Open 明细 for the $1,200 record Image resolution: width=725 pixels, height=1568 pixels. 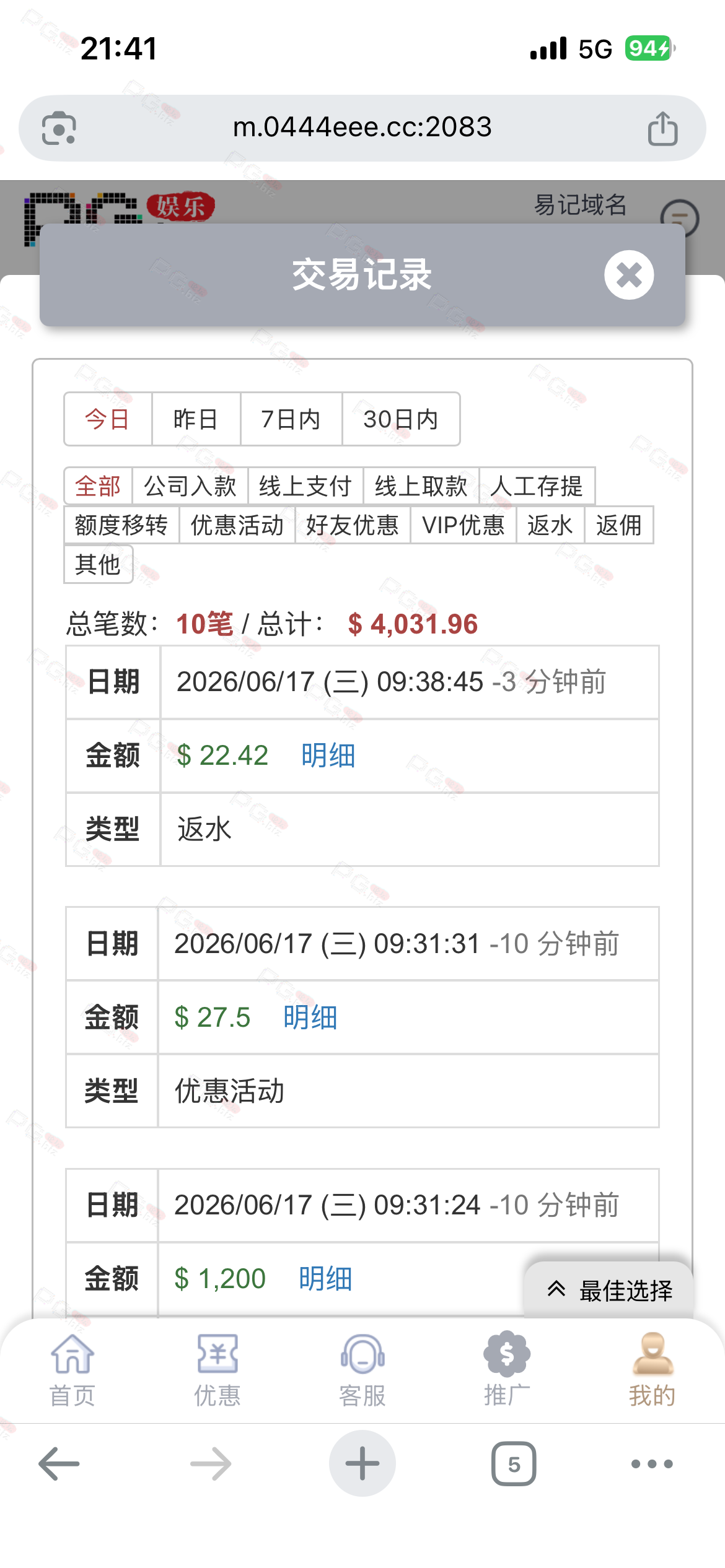click(x=325, y=1278)
